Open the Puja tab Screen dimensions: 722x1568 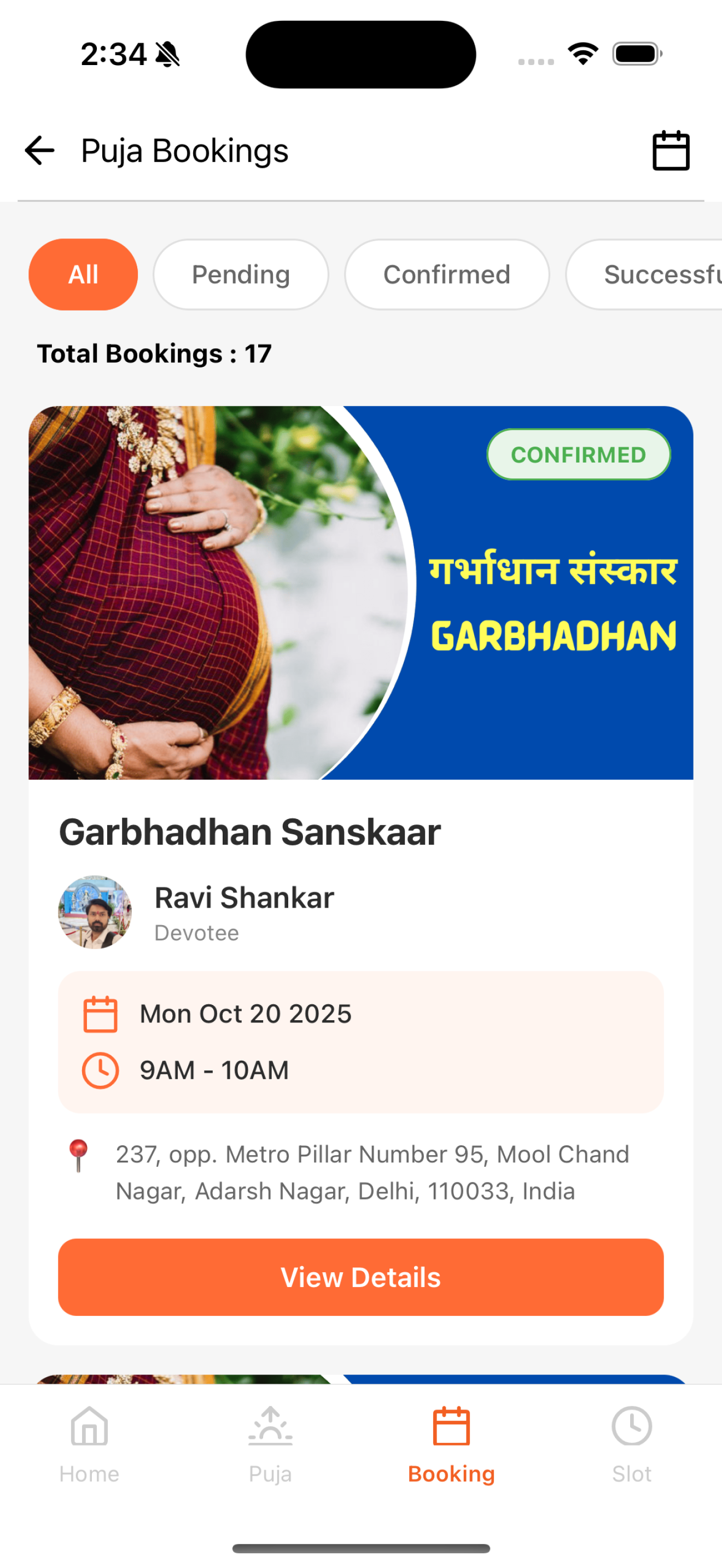(x=270, y=1444)
